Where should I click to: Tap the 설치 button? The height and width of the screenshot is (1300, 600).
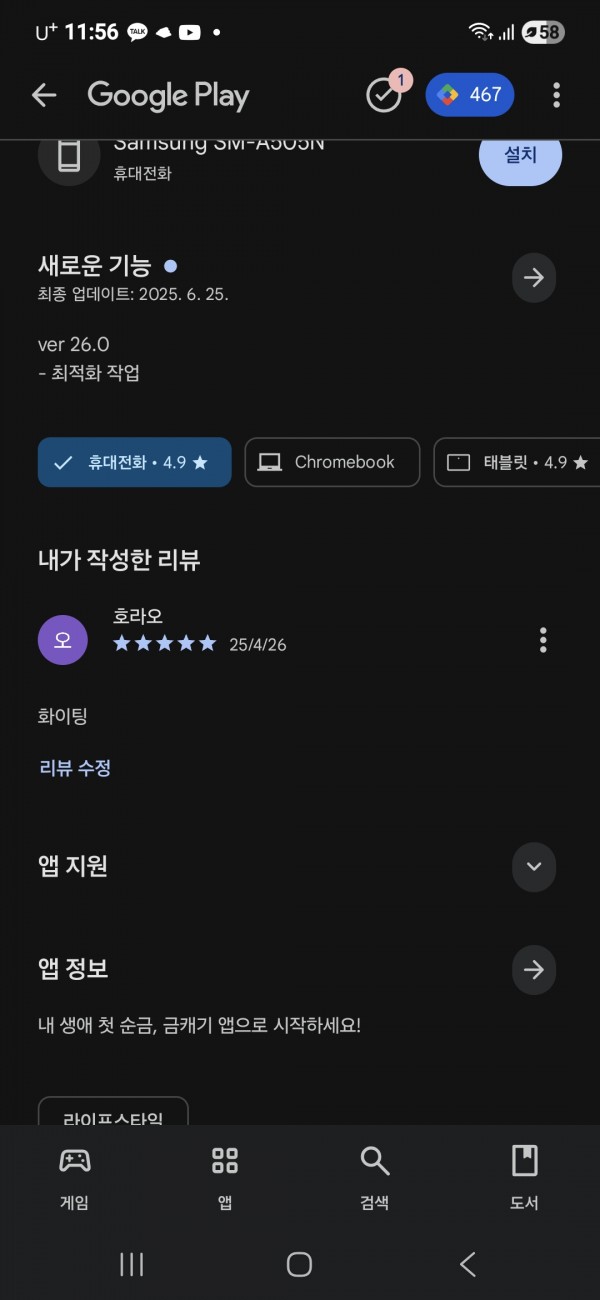tap(520, 155)
